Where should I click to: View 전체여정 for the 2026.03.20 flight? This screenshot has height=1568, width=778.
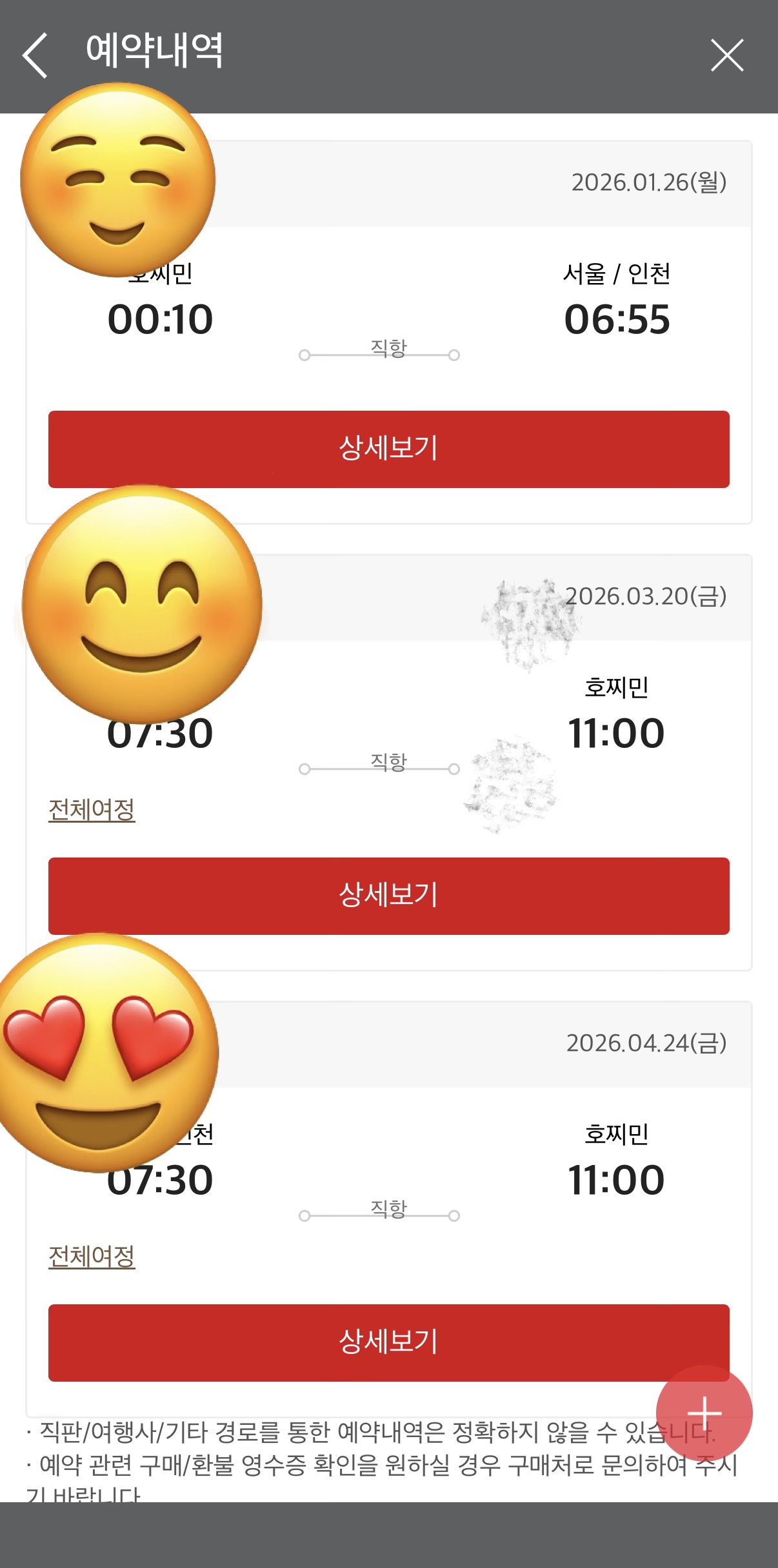pos(92,810)
